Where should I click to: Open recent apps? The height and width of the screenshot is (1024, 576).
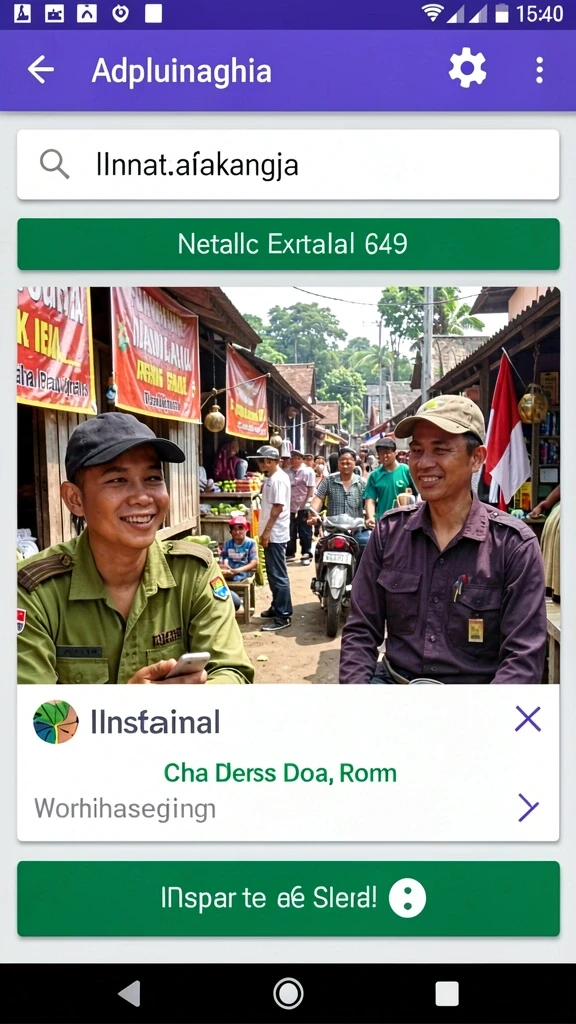pos(447,994)
